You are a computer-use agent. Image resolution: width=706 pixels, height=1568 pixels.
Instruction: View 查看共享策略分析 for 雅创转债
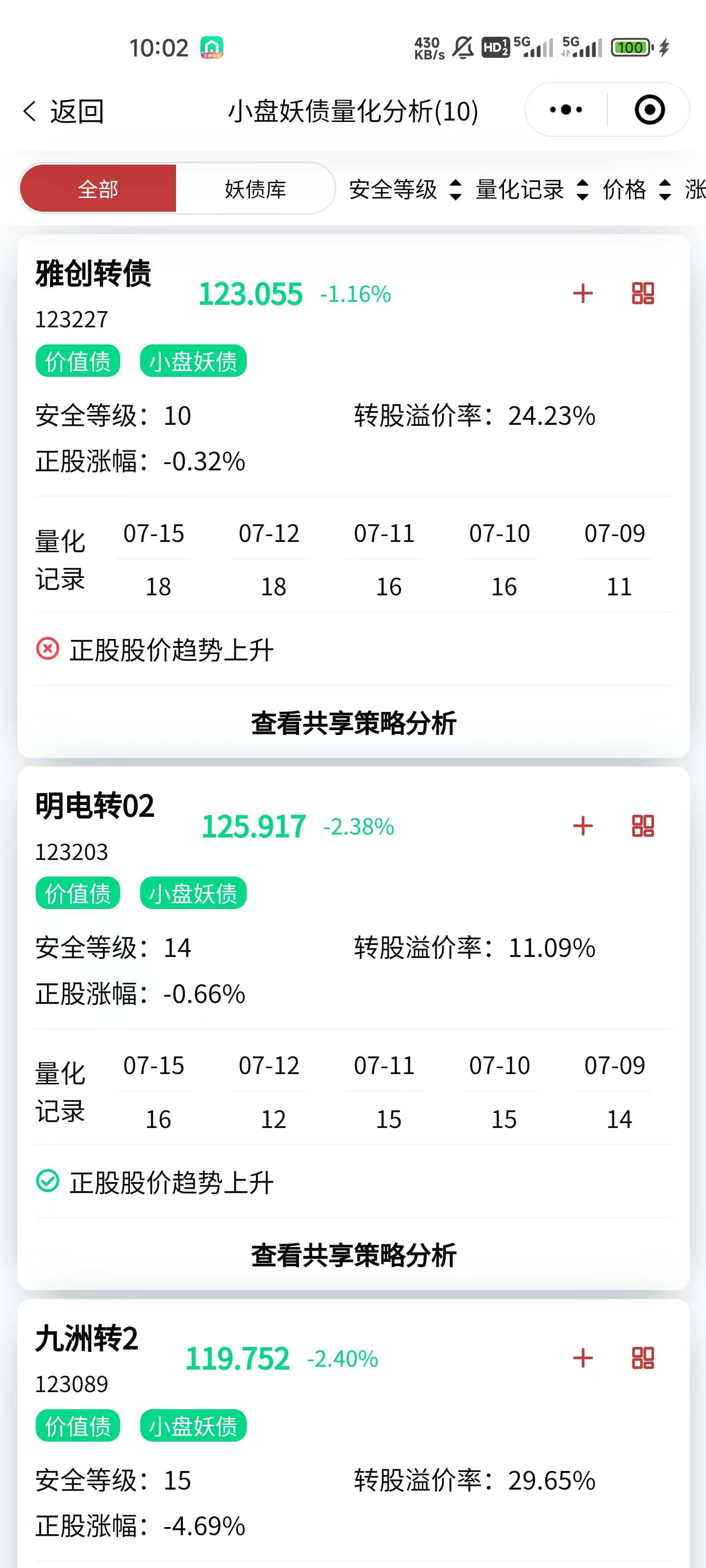tap(353, 723)
